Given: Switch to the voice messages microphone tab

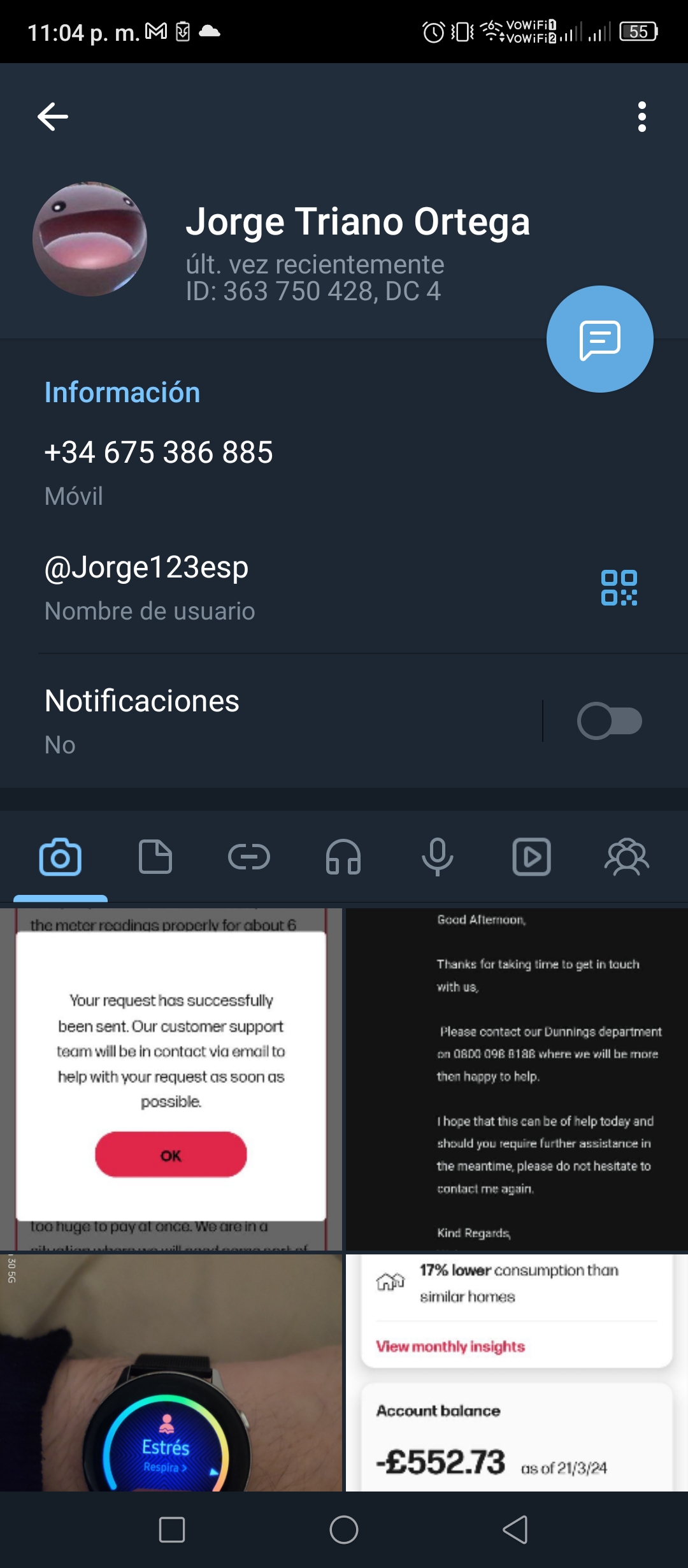Looking at the screenshot, I should click(438, 857).
